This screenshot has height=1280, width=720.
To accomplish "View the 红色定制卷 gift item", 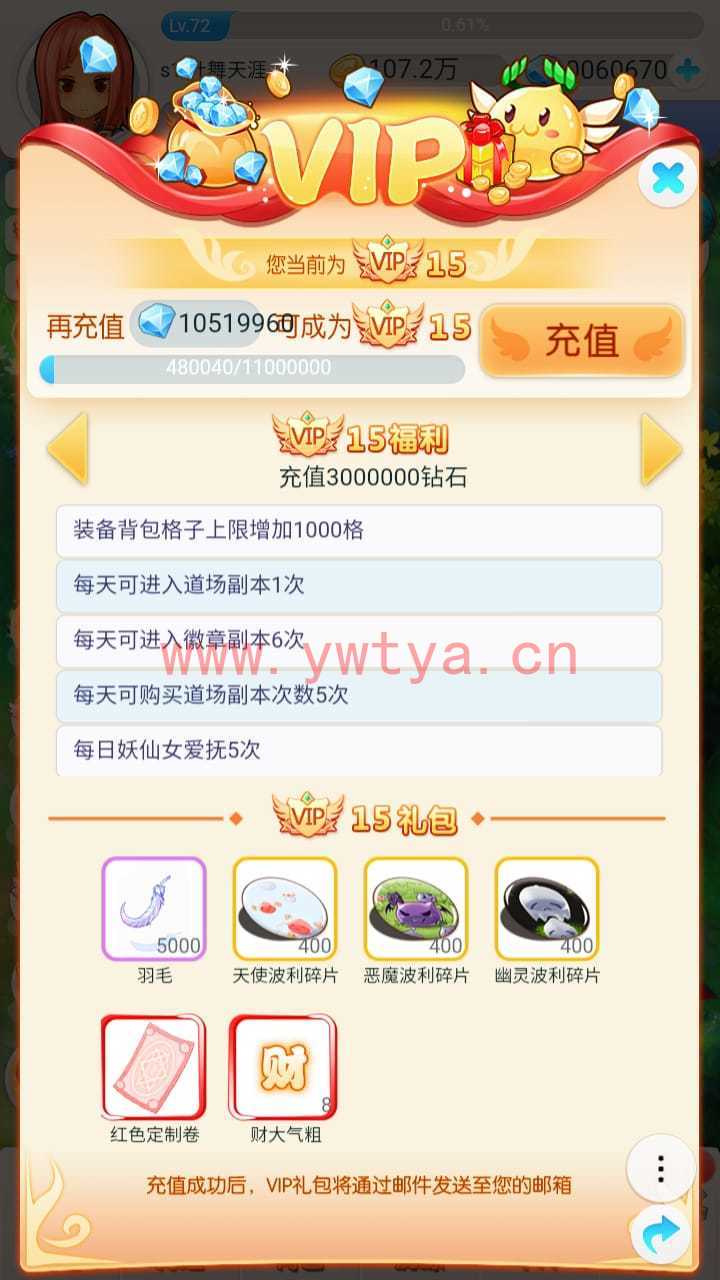I will (x=154, y=1067).
